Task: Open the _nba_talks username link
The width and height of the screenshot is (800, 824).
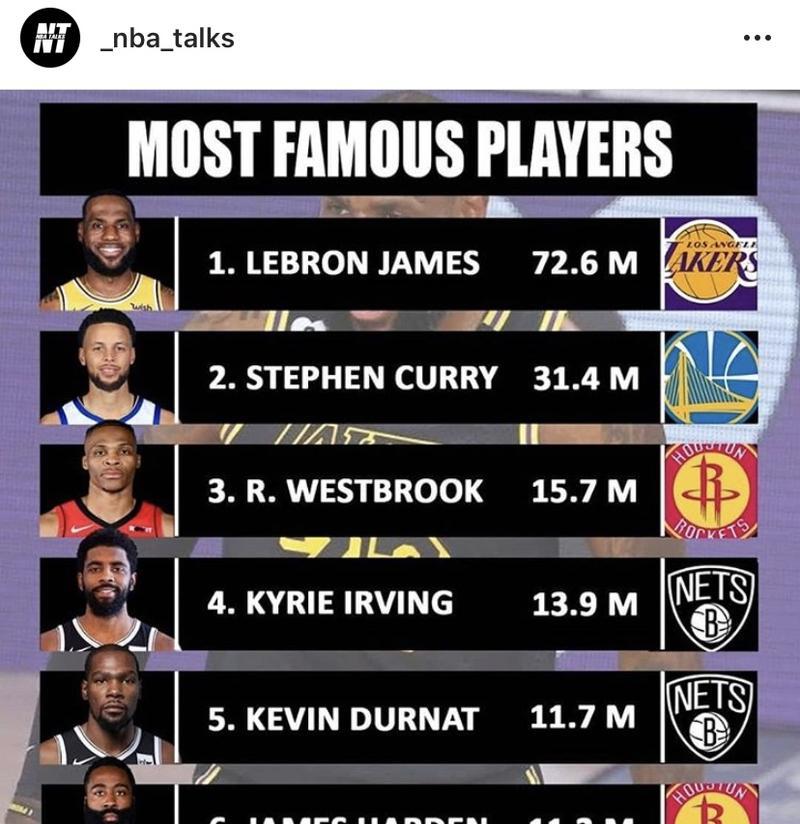Action: 168,39
